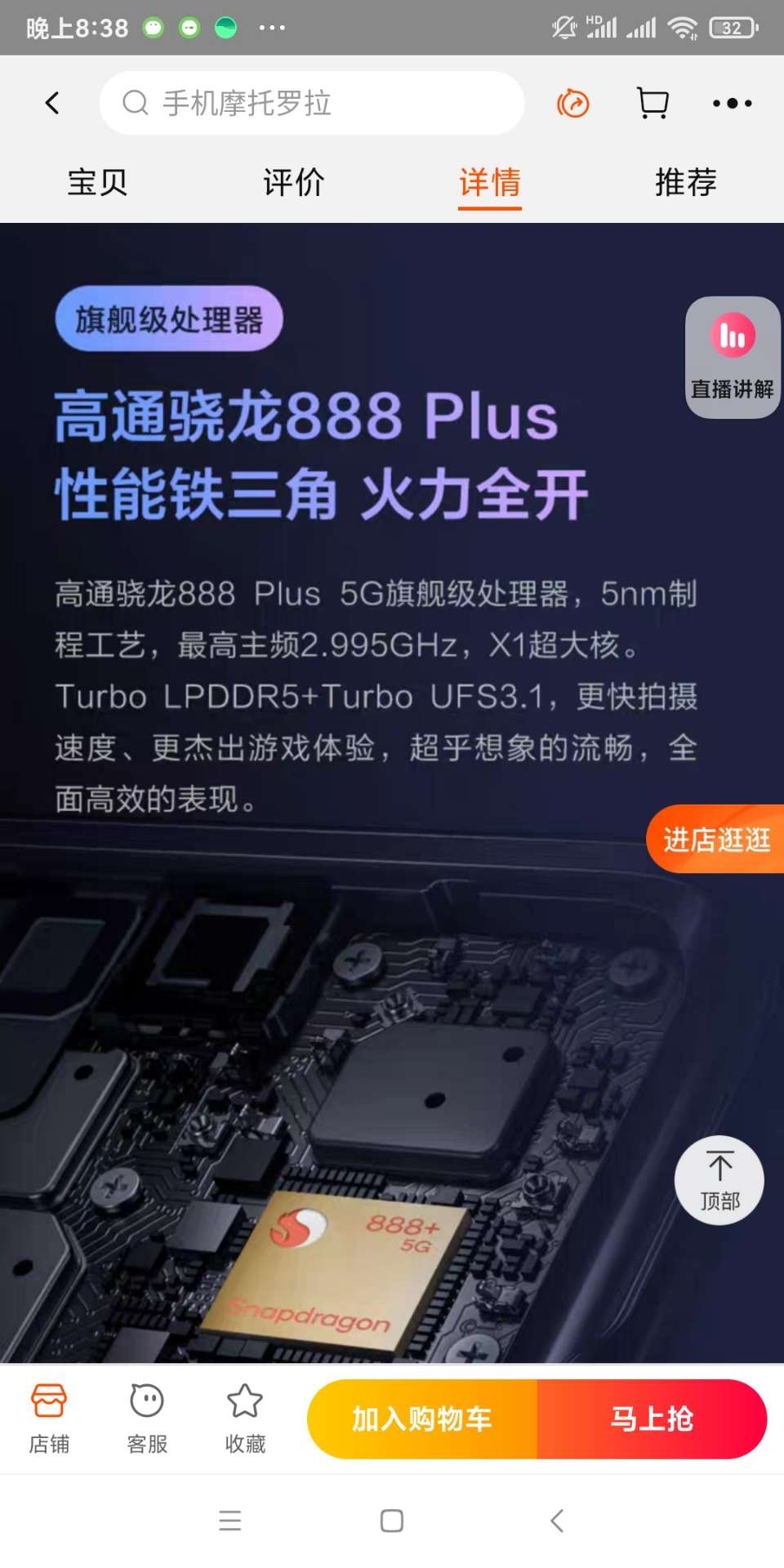
Task: Open the shopping cart
Action: 653,104
